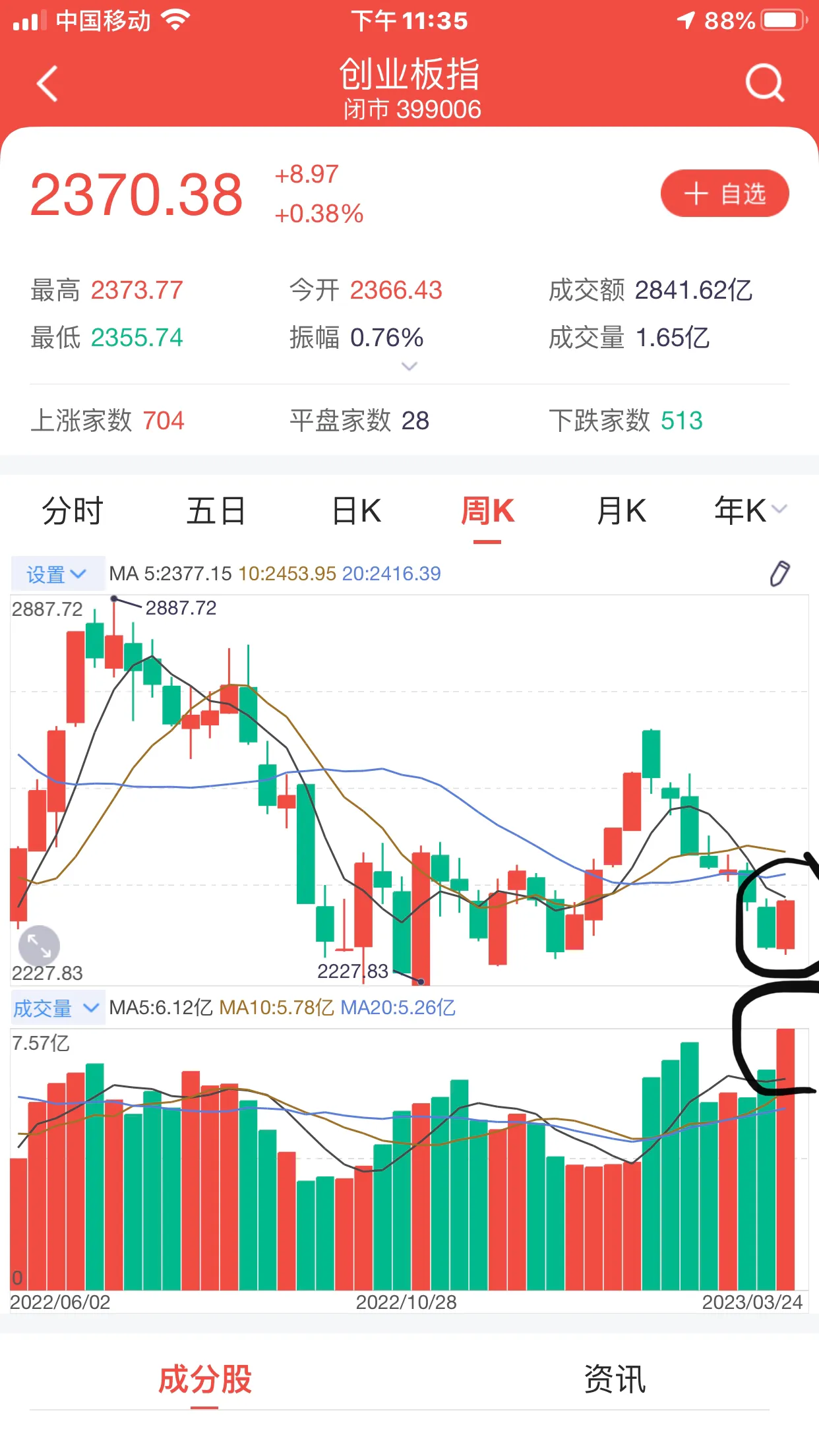Image resolution: width=819 pixels, height=1456 pixels.
Task: Open the 年K period dropdown
Action: point(750,510)
